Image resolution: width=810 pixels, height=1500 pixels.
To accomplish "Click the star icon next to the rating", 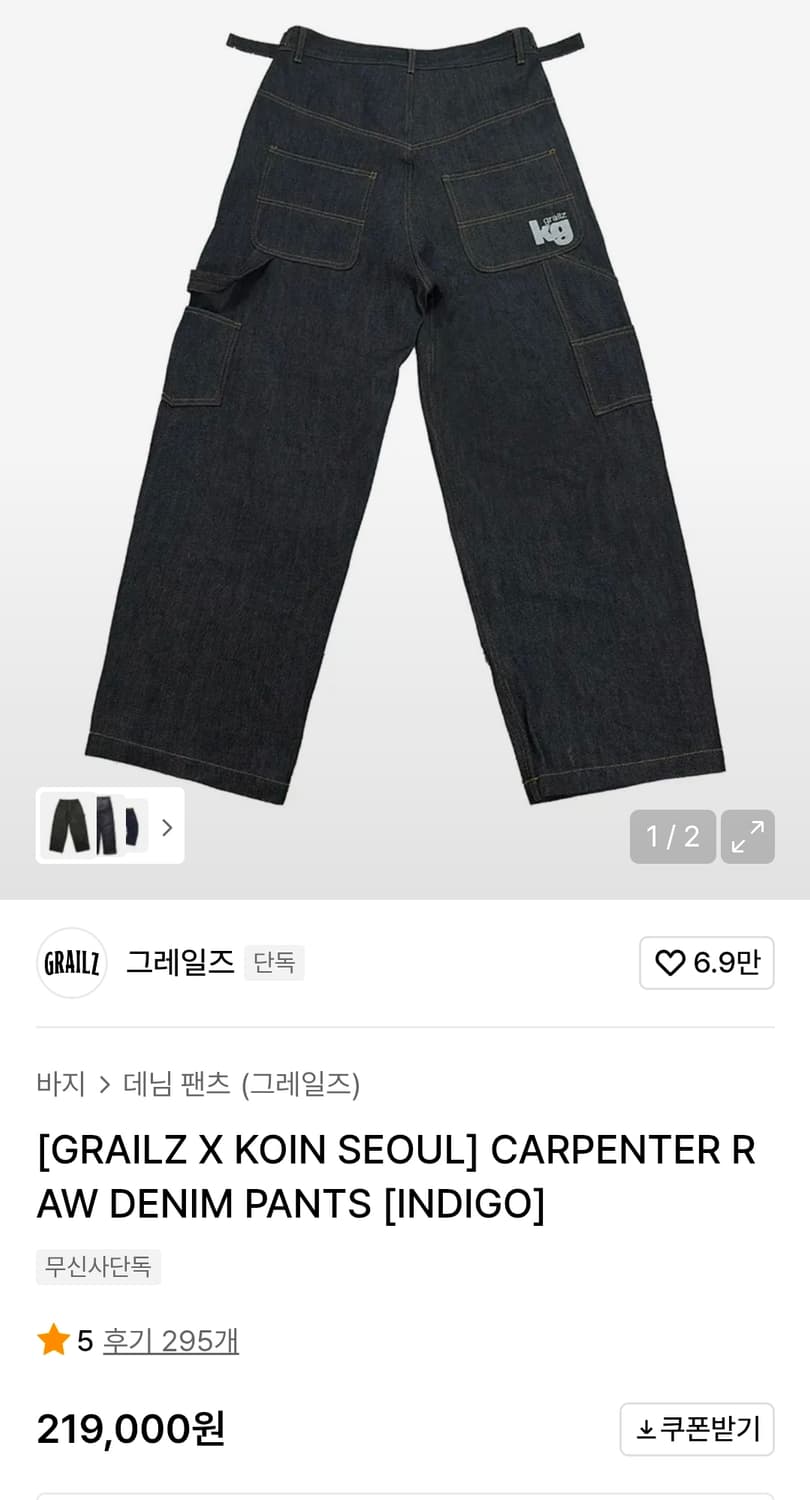I will 54,1340.
